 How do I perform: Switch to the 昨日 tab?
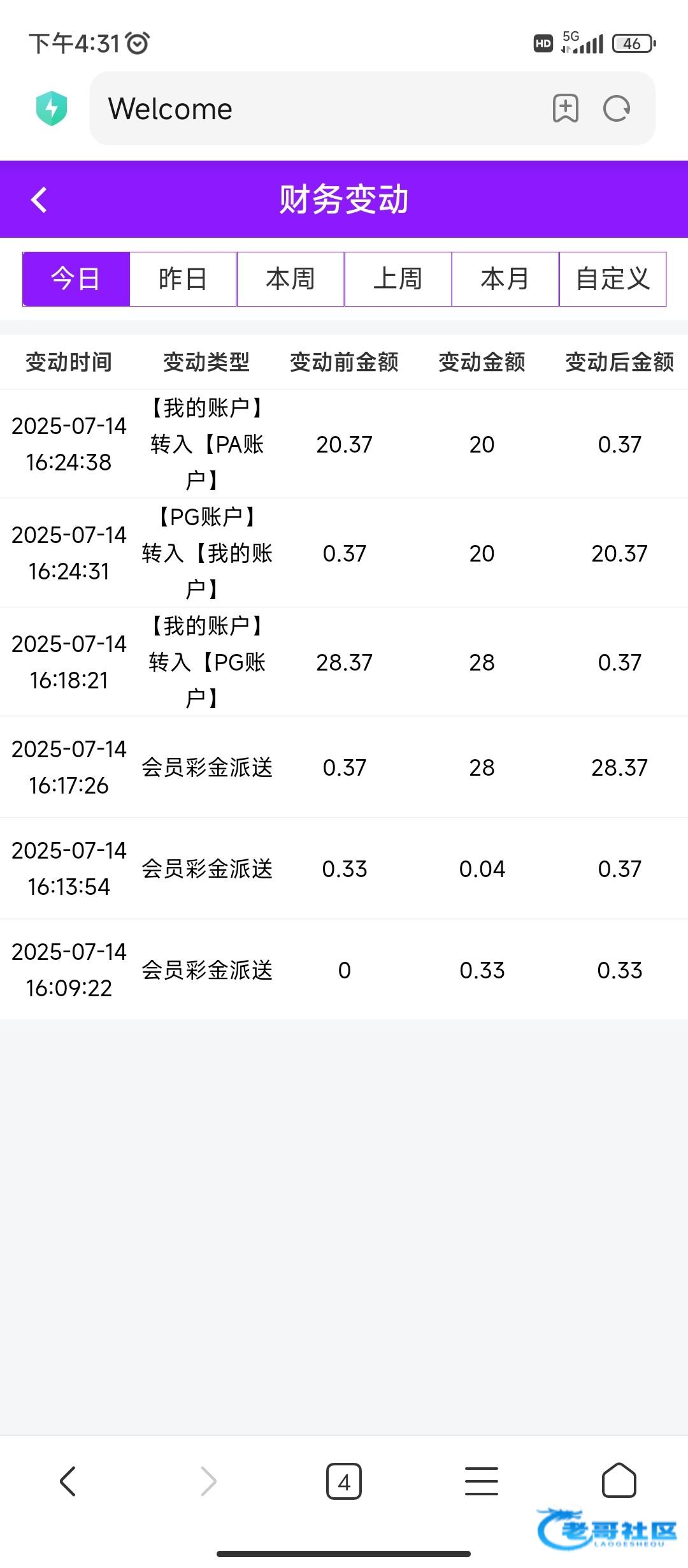point(183,279)
